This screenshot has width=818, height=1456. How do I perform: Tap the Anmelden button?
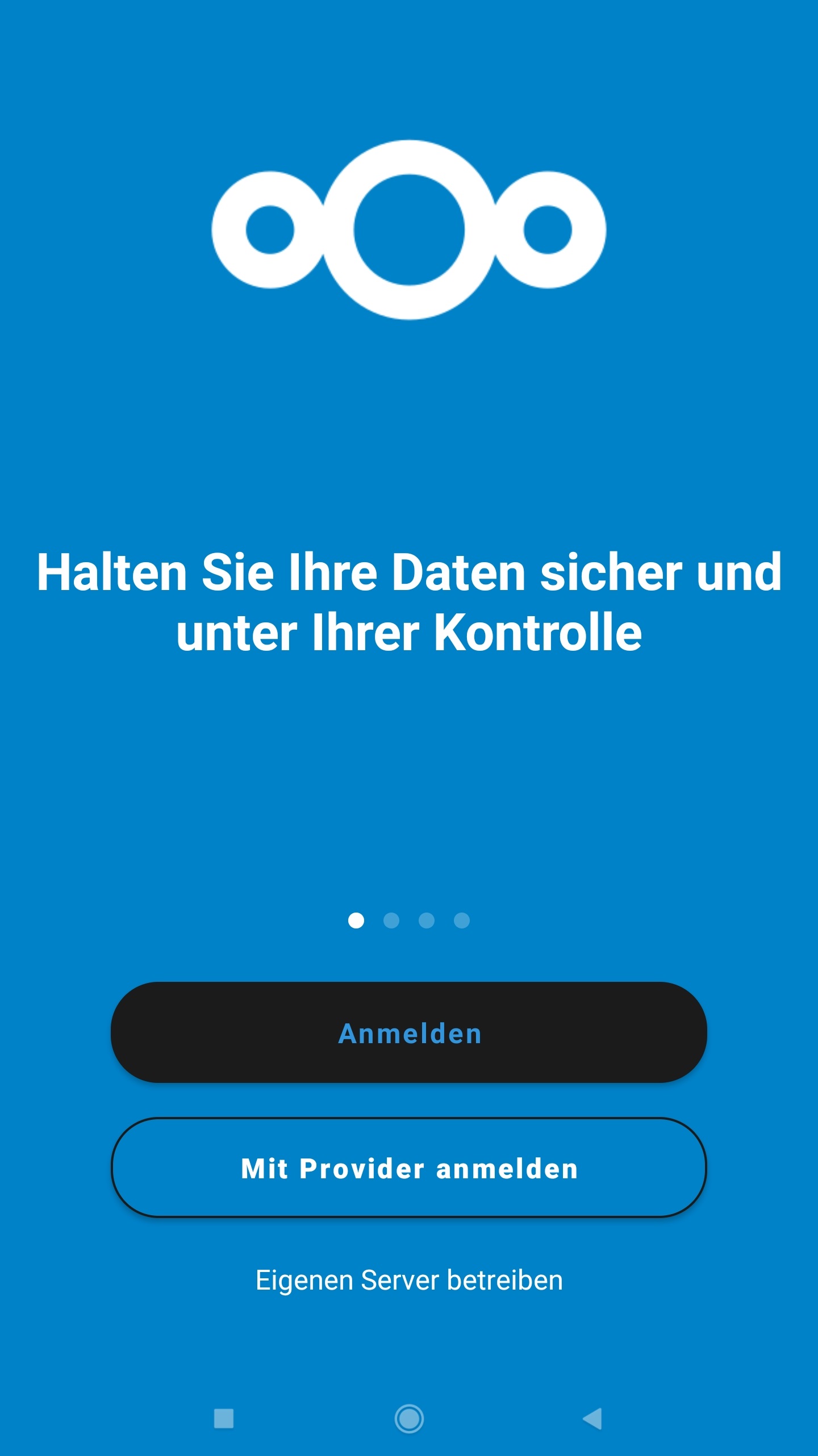tap(409, 1032)
